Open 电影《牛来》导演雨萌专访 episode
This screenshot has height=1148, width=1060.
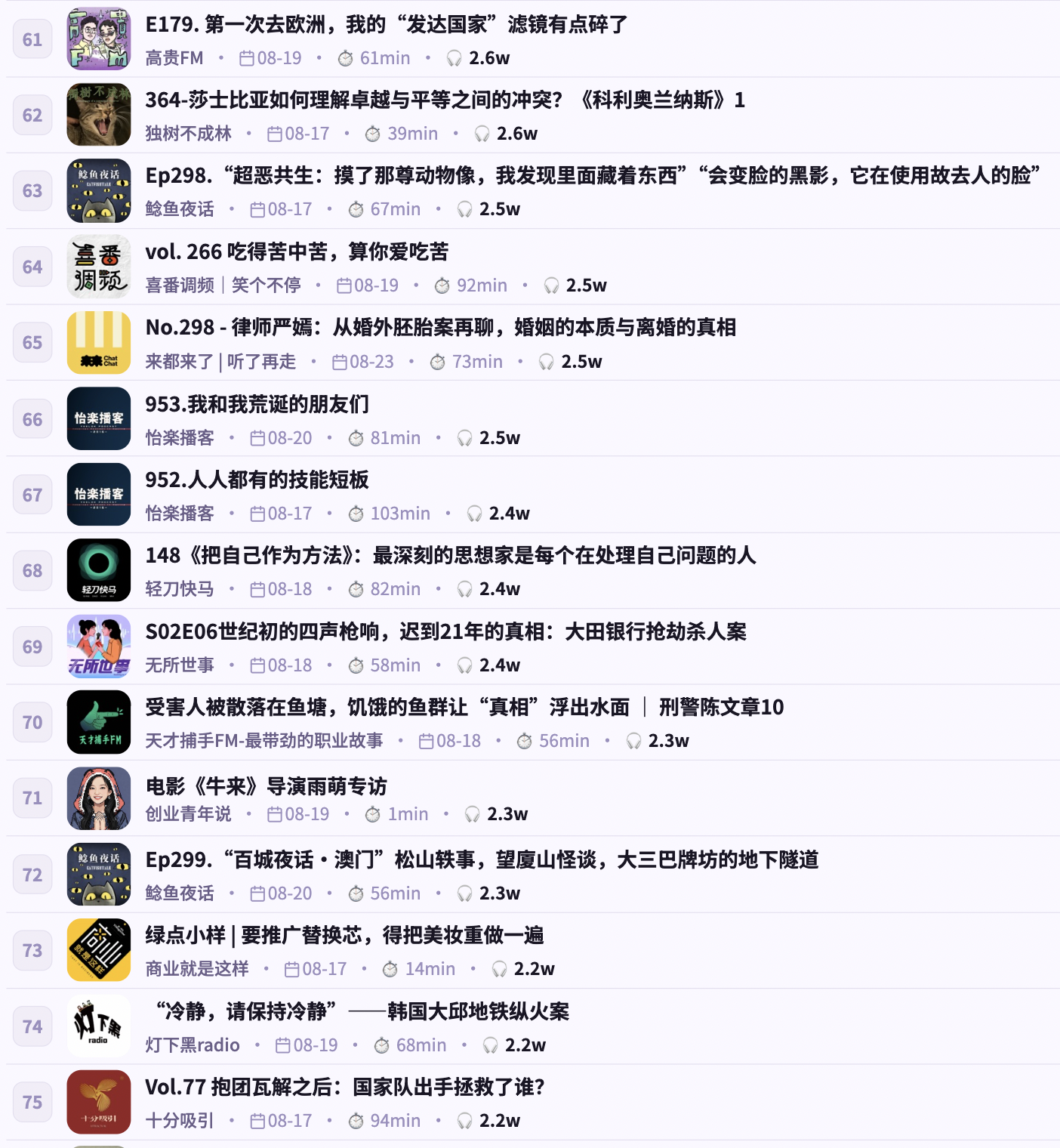(266, 787)
